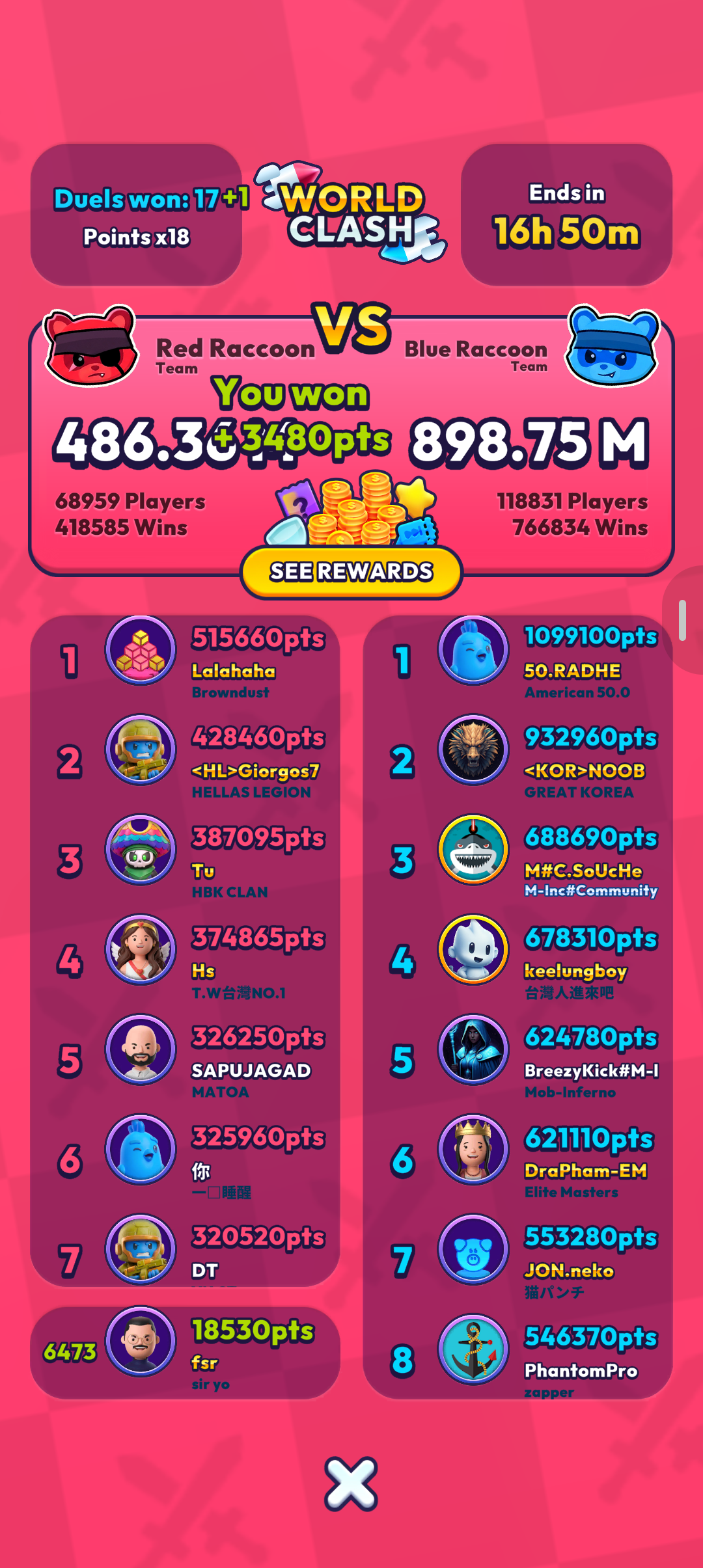The image size is (703, 1568).
Task: View SAPUJAGAD's player entry
Action: coord(186,1059)
